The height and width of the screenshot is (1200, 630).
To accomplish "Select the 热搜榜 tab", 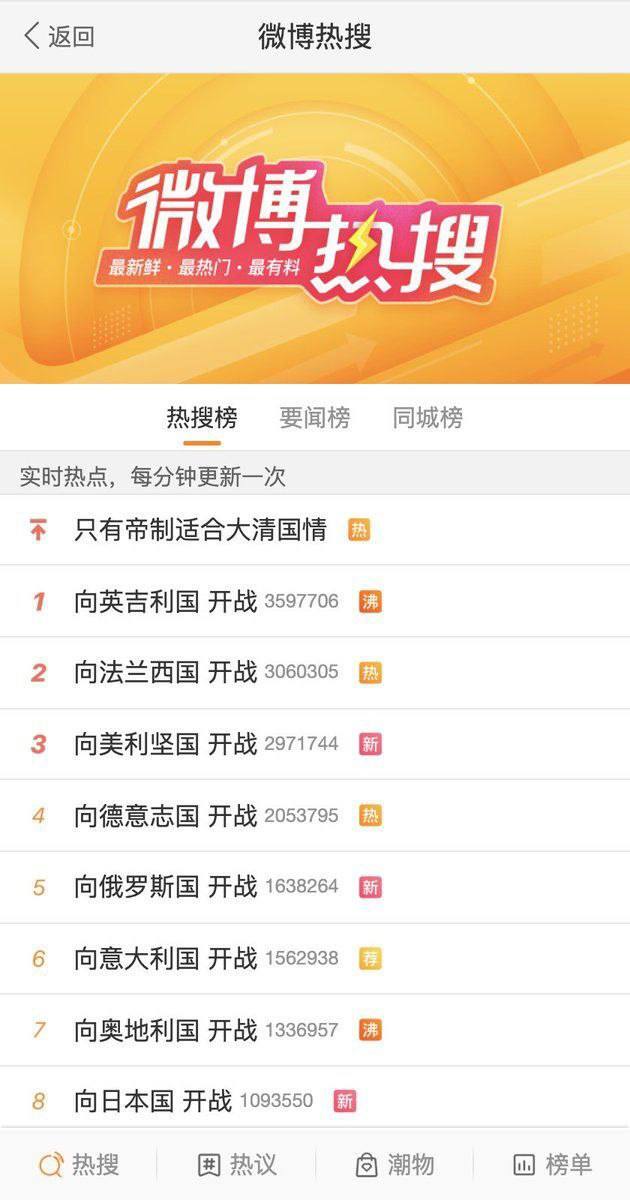I will [202, 418].
